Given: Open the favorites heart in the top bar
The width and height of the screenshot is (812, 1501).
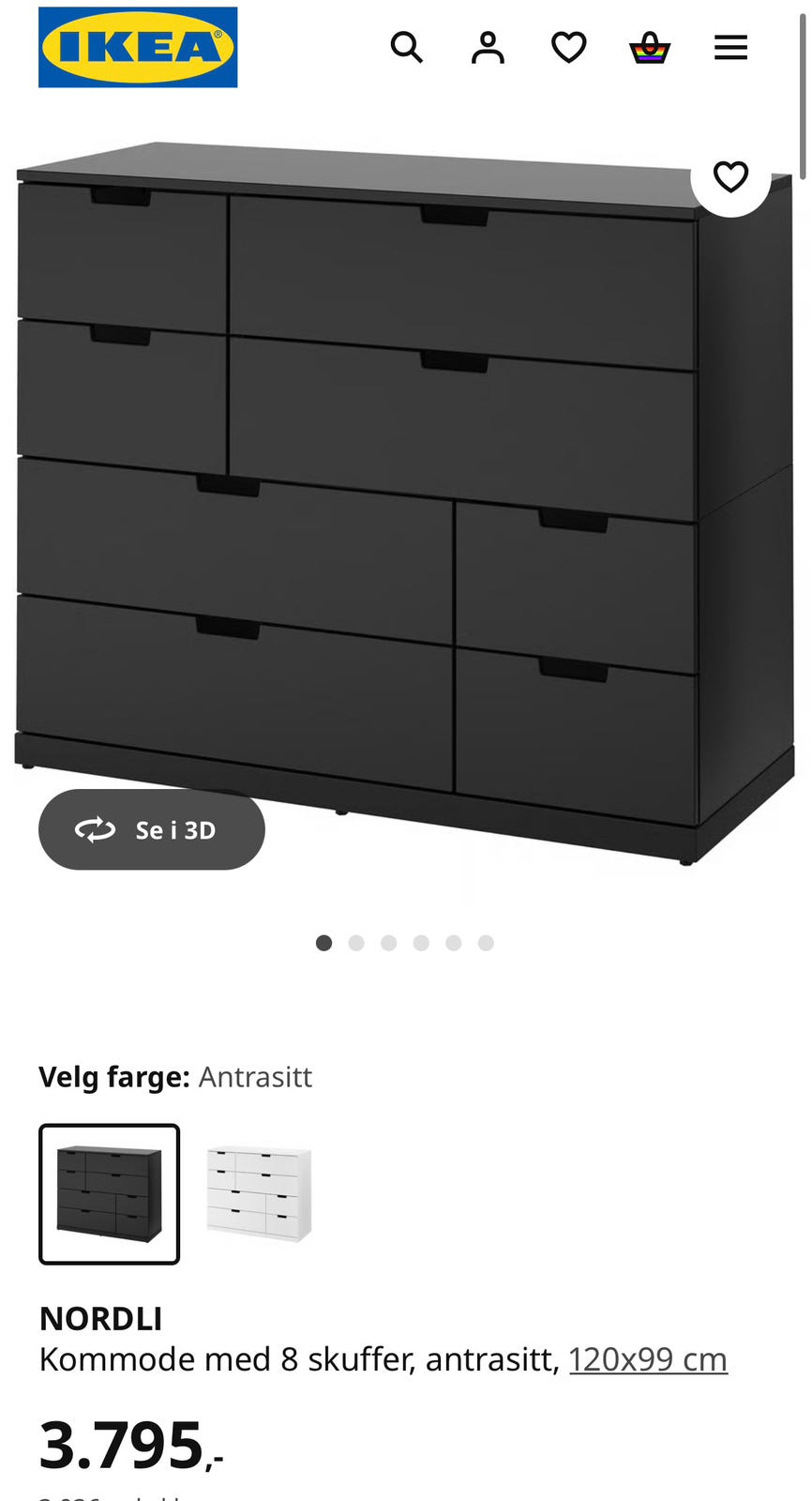Looking at the screenshot, I should 568,47.
